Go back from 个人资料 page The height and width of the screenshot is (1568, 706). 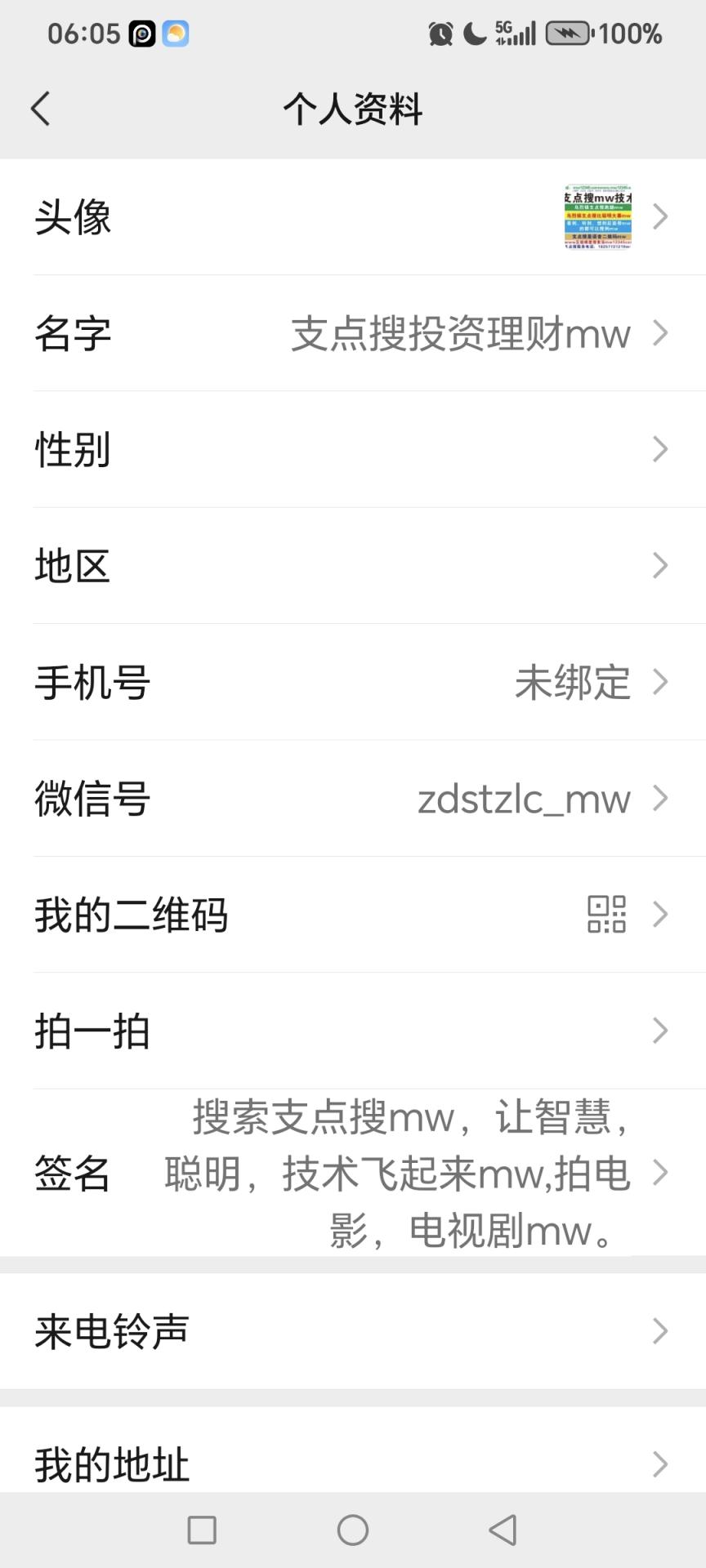click(x=41, y=109)
